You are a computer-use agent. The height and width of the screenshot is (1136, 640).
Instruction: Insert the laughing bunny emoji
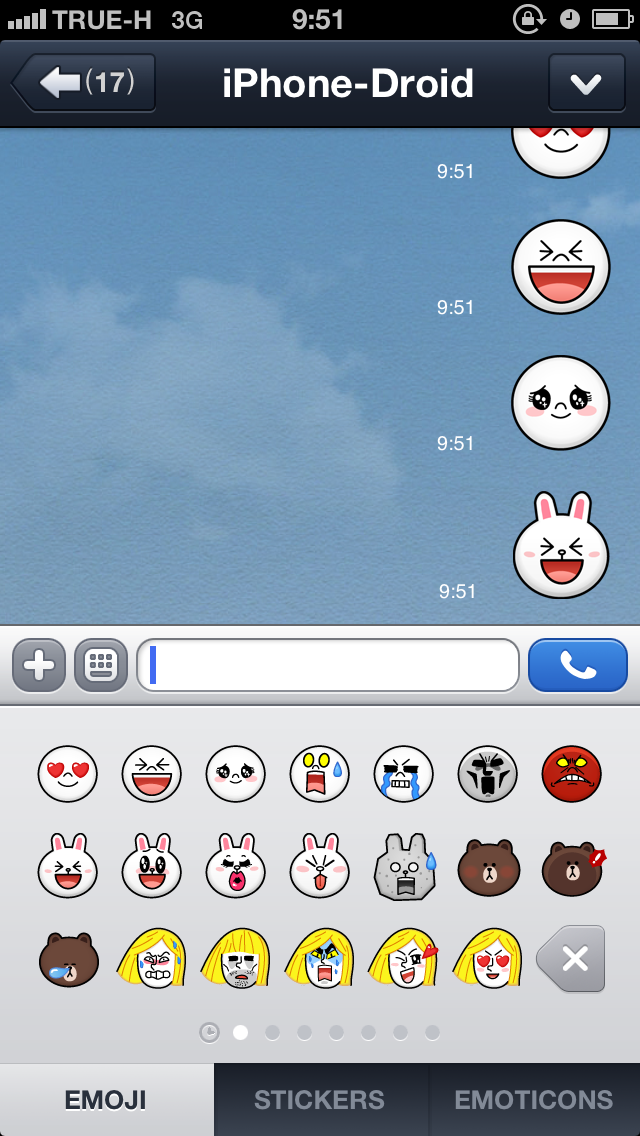click(68, 866)
